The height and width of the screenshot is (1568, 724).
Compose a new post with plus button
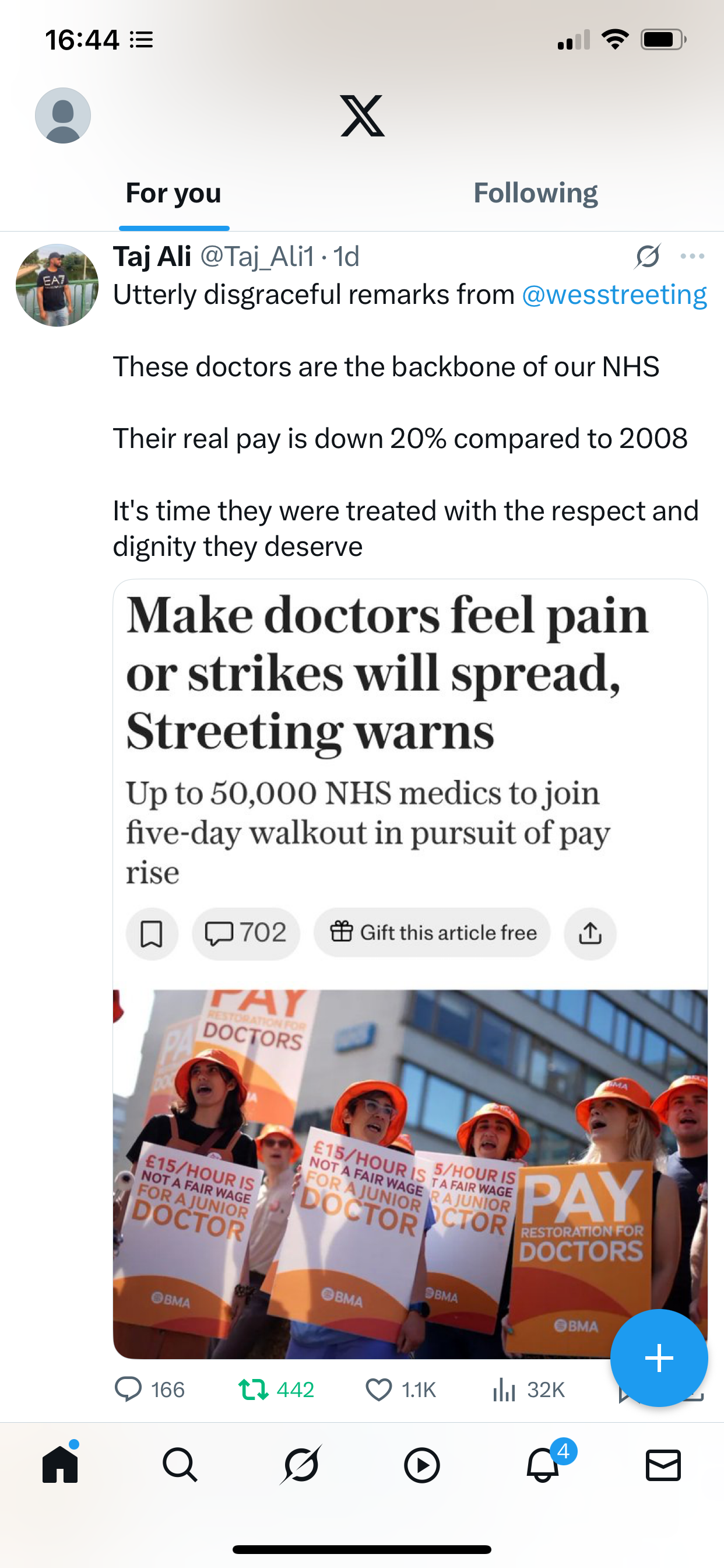click(659, 1358)
